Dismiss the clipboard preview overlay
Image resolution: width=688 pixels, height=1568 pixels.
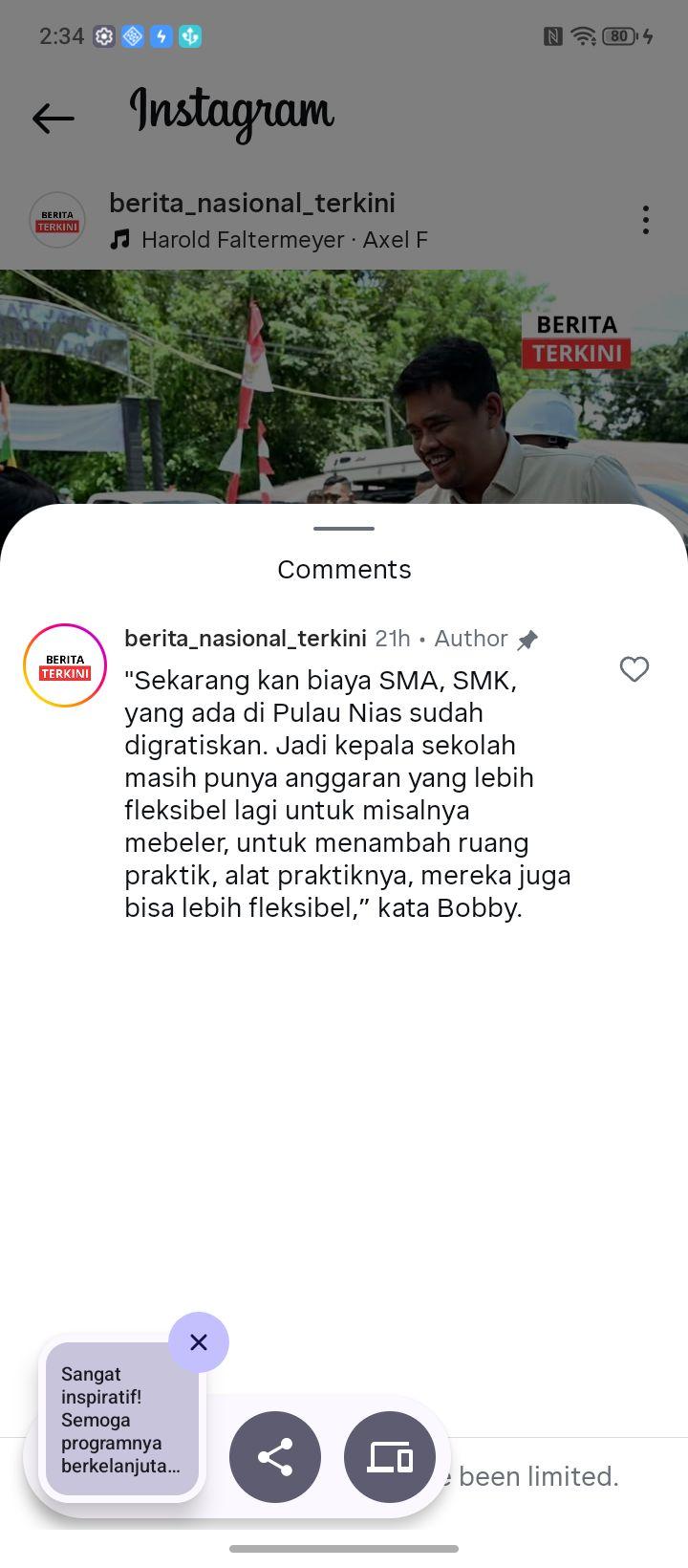199,1342
